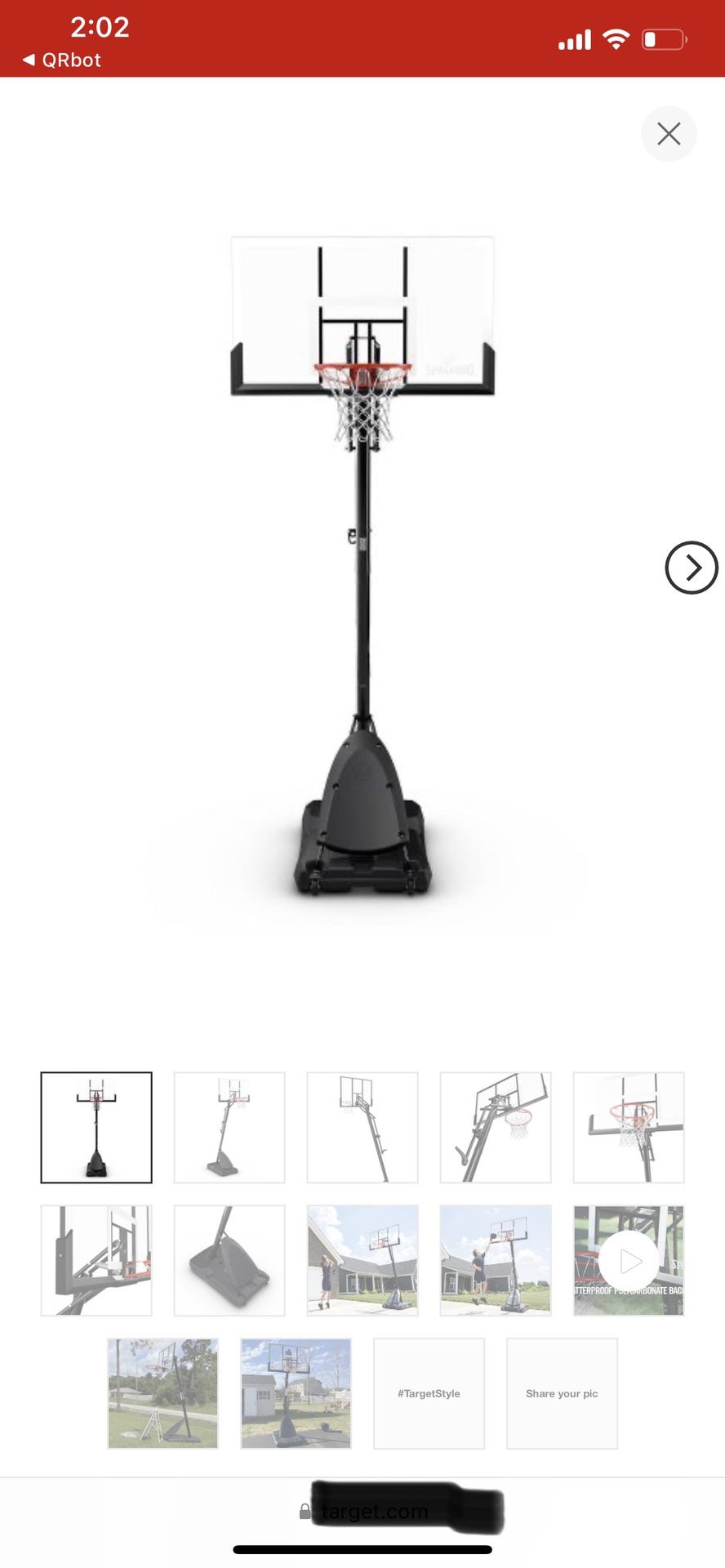This screenshot has height=1568, width=725.
Task: Open the thumbnail of the black base alone
Action: (x=229, y=1260)
